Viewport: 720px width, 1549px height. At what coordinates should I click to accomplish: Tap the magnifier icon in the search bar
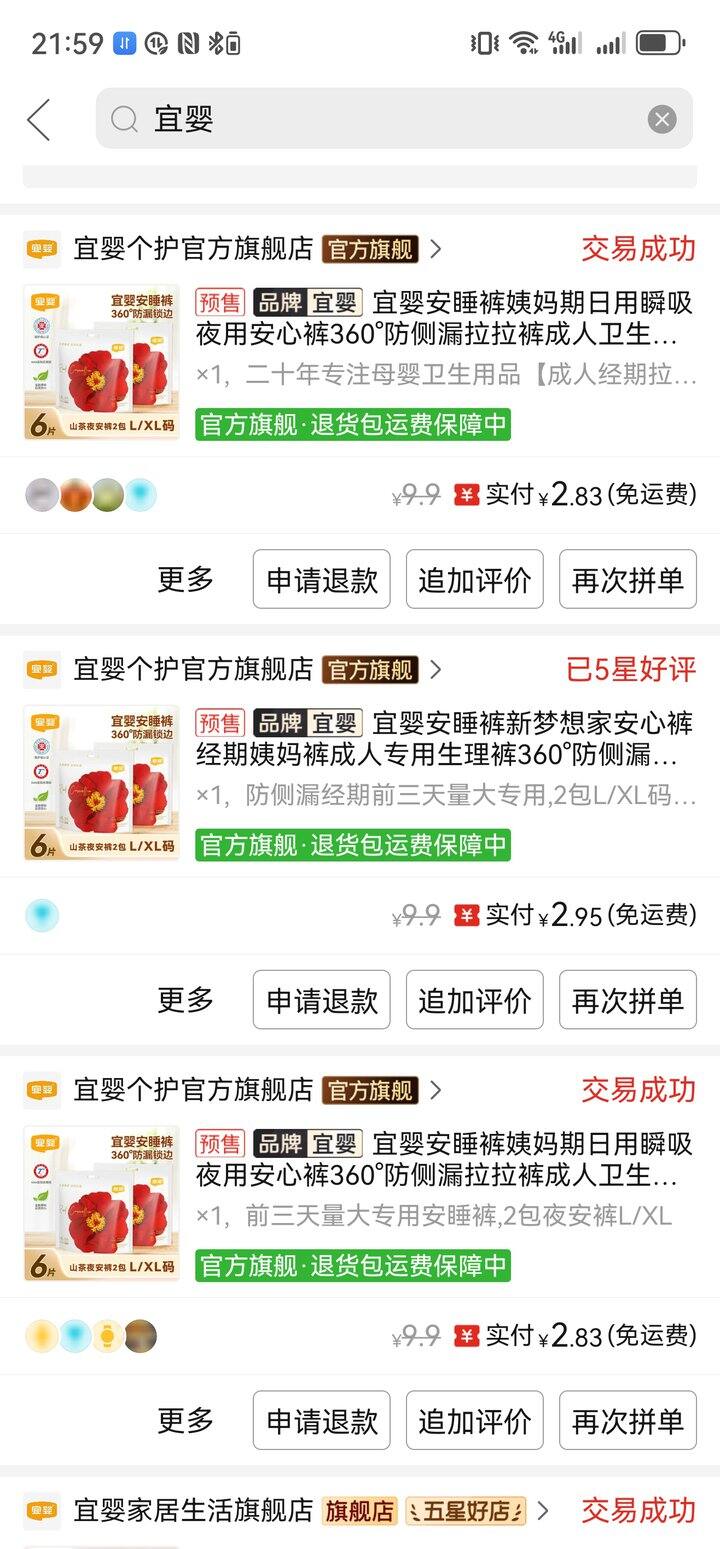(x=123, y=119)
